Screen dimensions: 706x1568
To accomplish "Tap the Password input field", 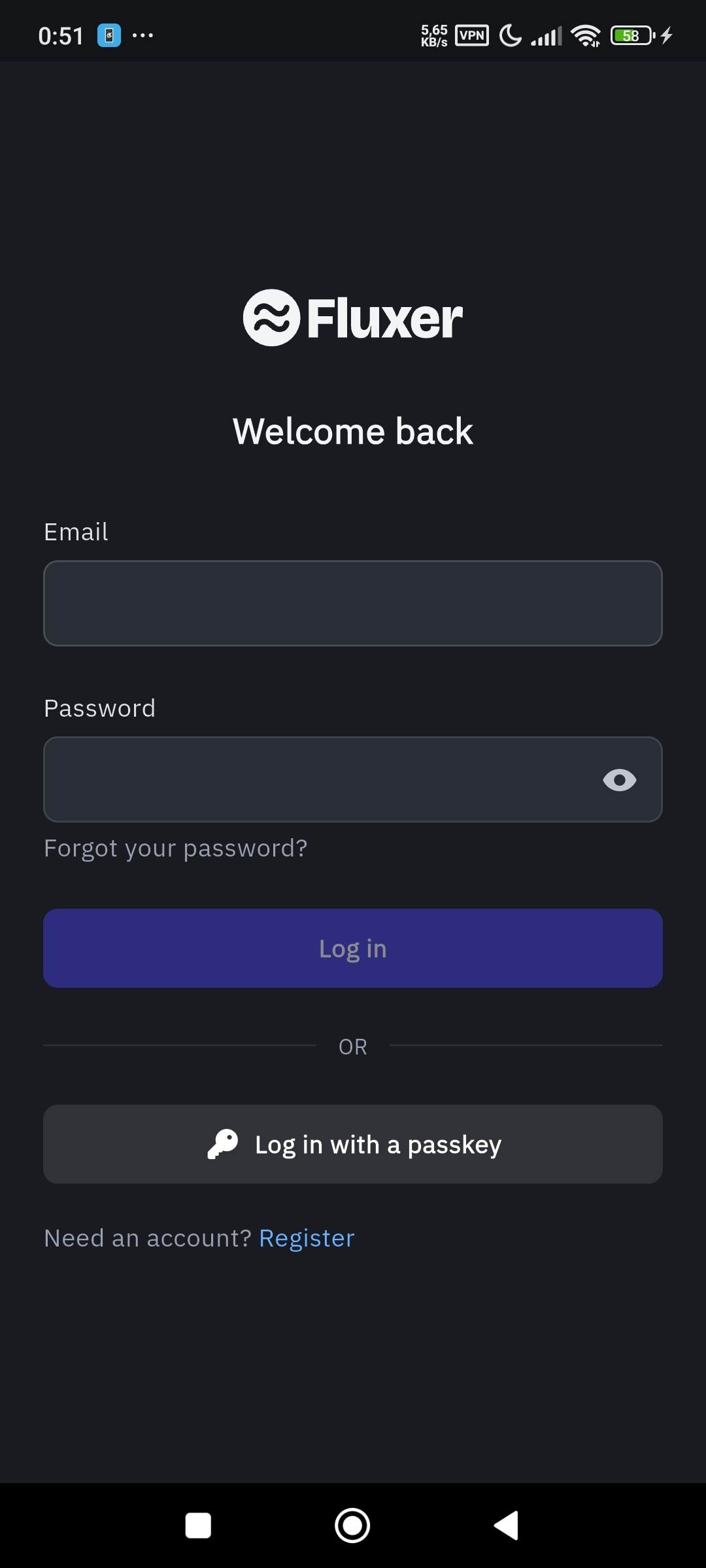I will point(314,779).
